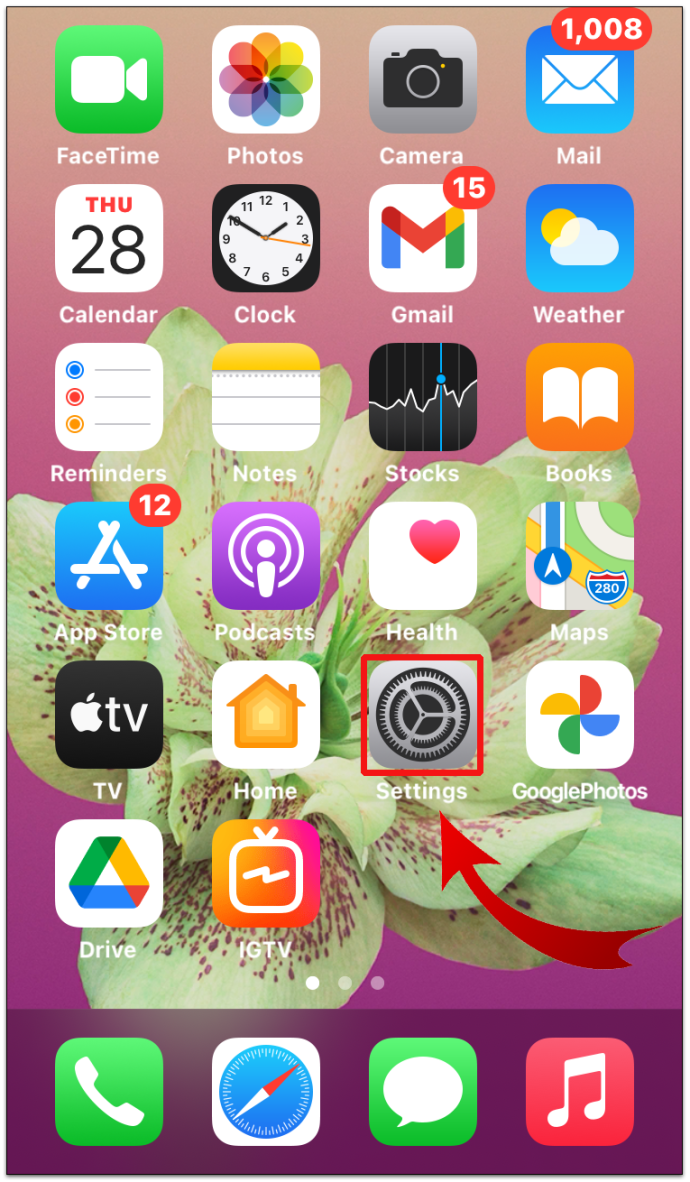
Task: Launch FaceTime
Action: coord(108,80)
